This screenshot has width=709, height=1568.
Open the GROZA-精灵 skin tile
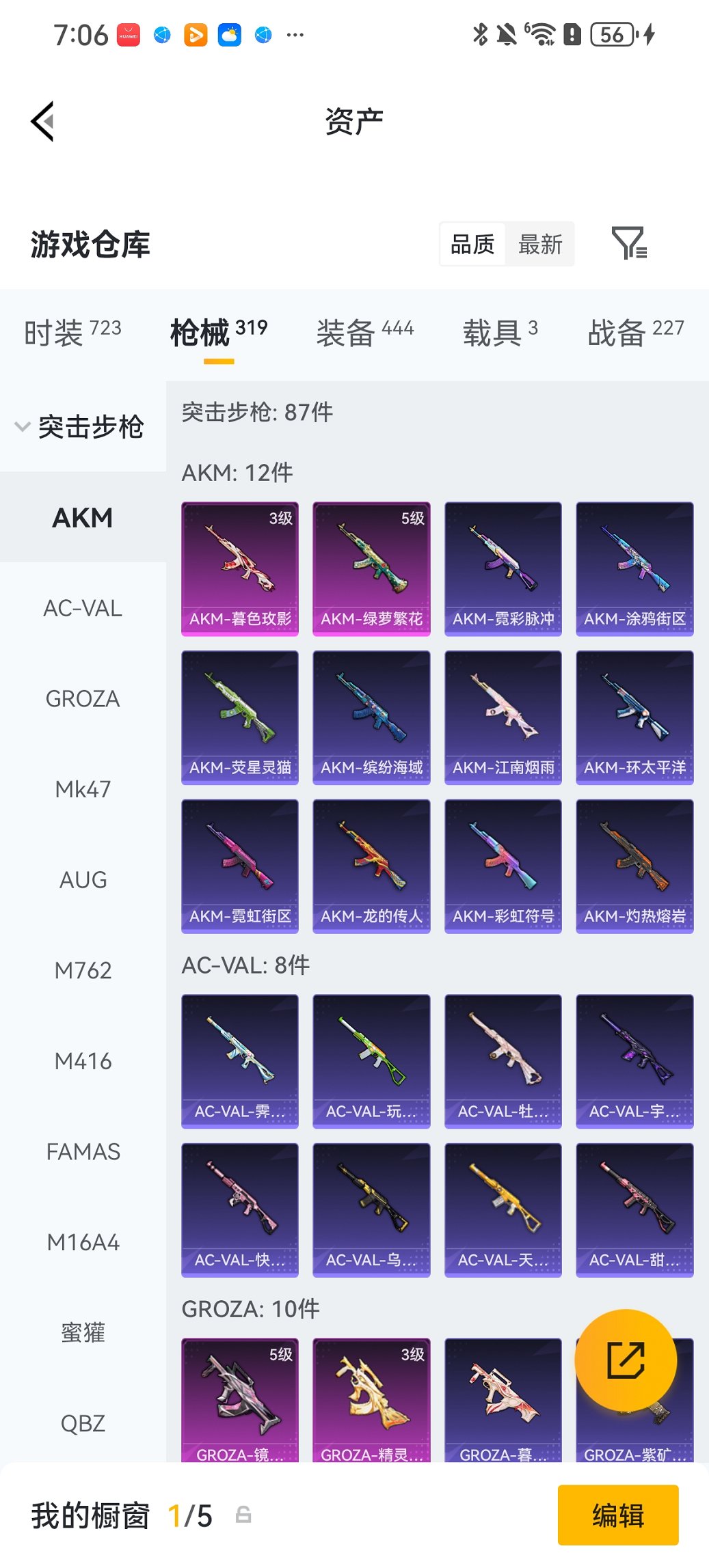pos(371,1399)
